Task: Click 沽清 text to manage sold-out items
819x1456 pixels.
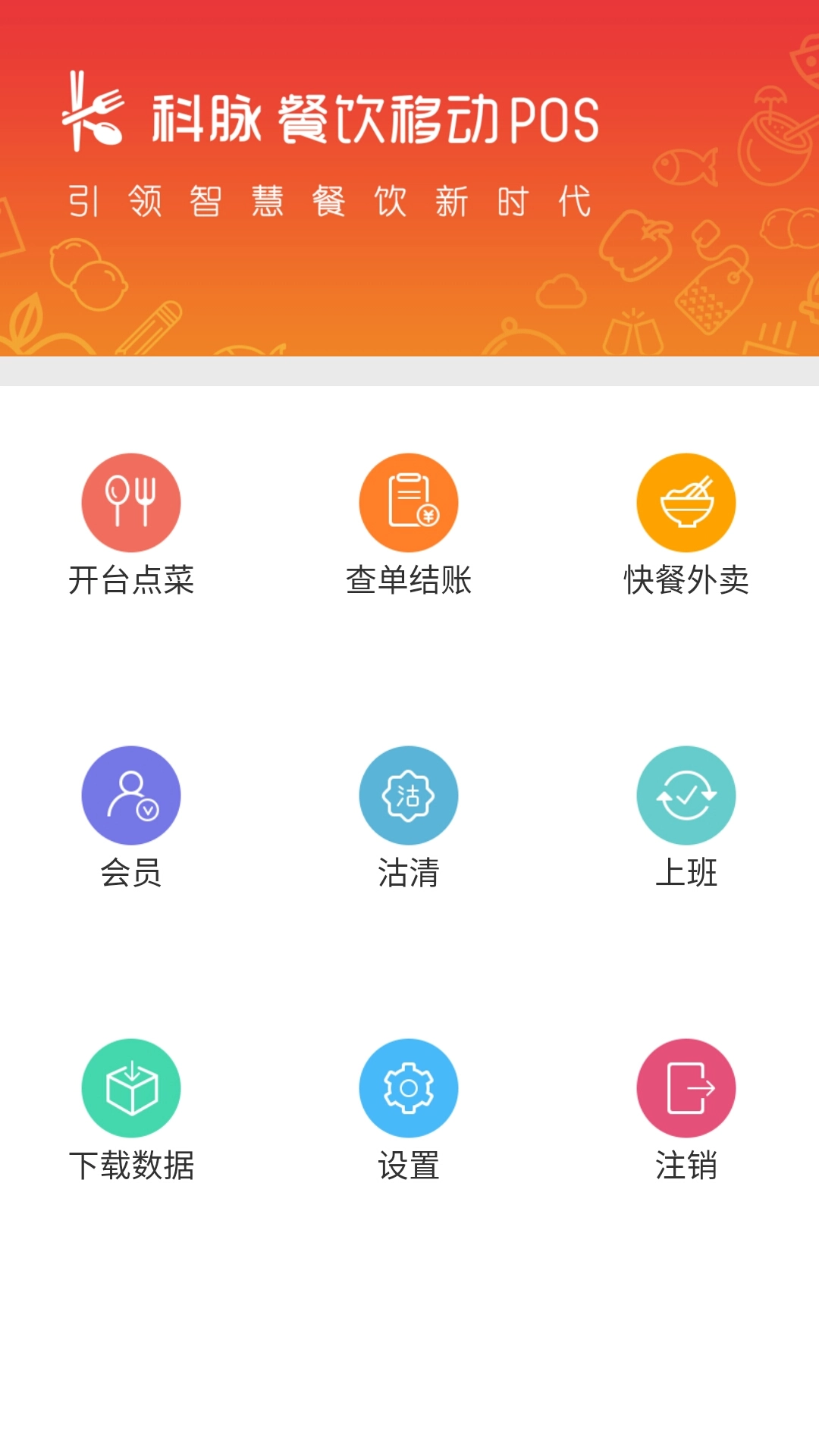Action: [x=409, y=876]
